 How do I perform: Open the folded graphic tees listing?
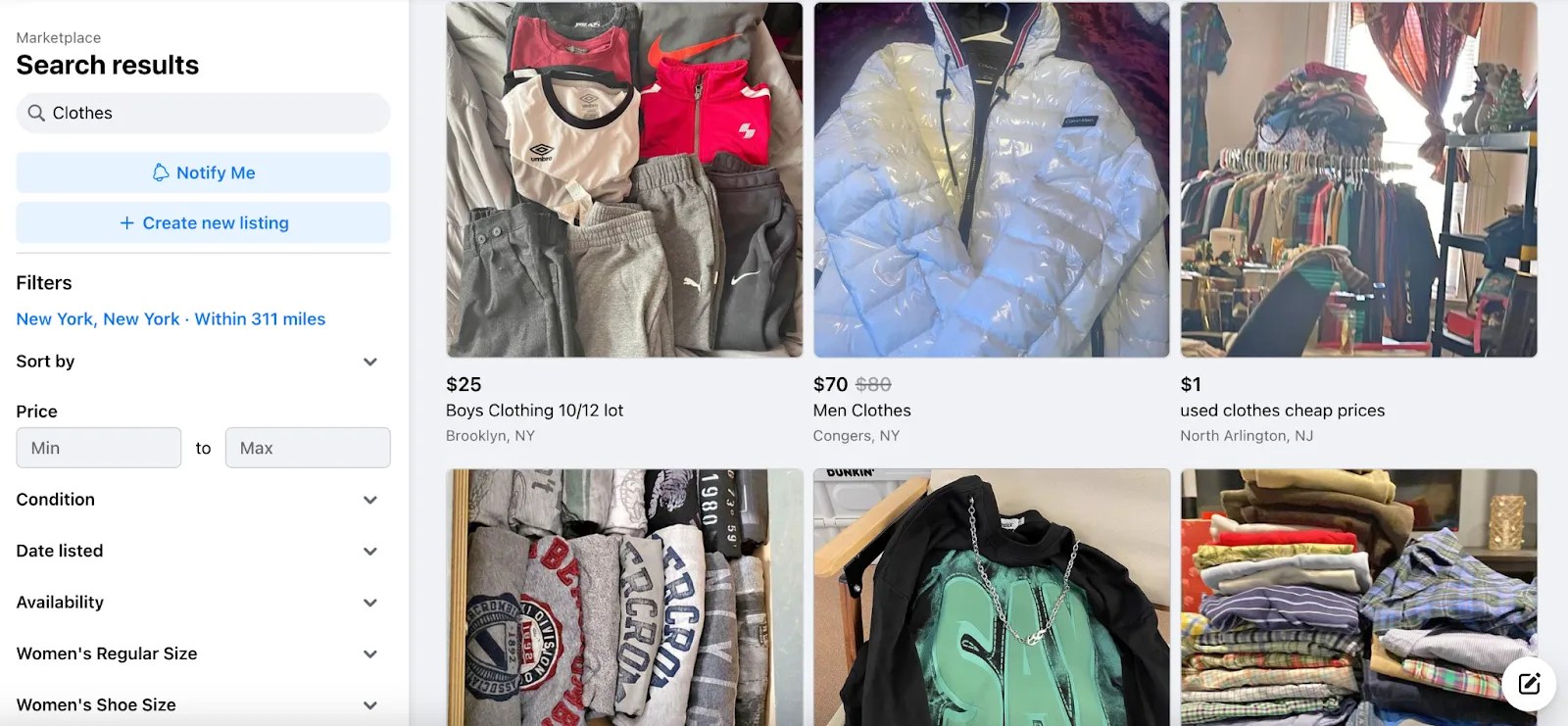[624, 598]
